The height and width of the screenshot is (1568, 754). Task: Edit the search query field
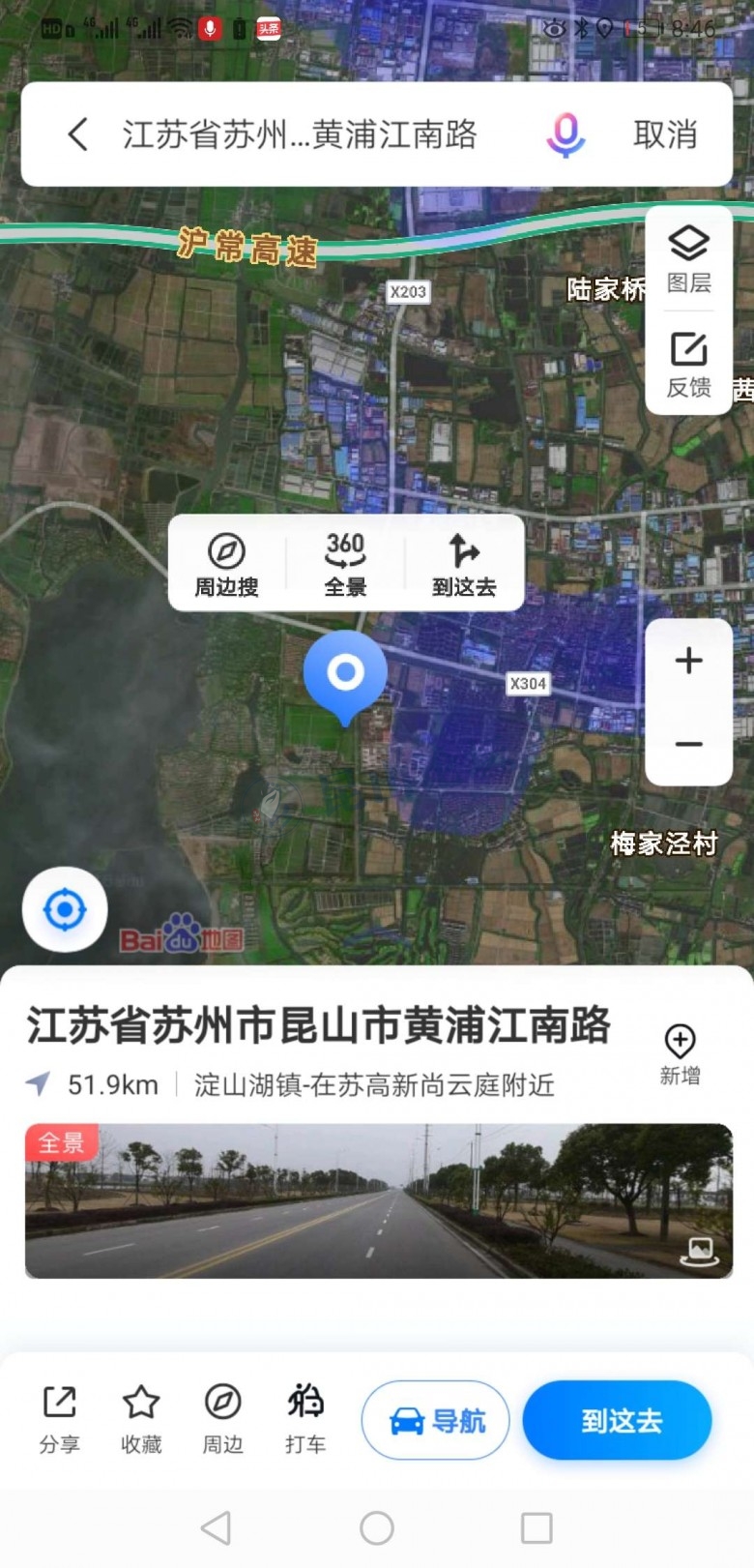(x=300, y=134)
